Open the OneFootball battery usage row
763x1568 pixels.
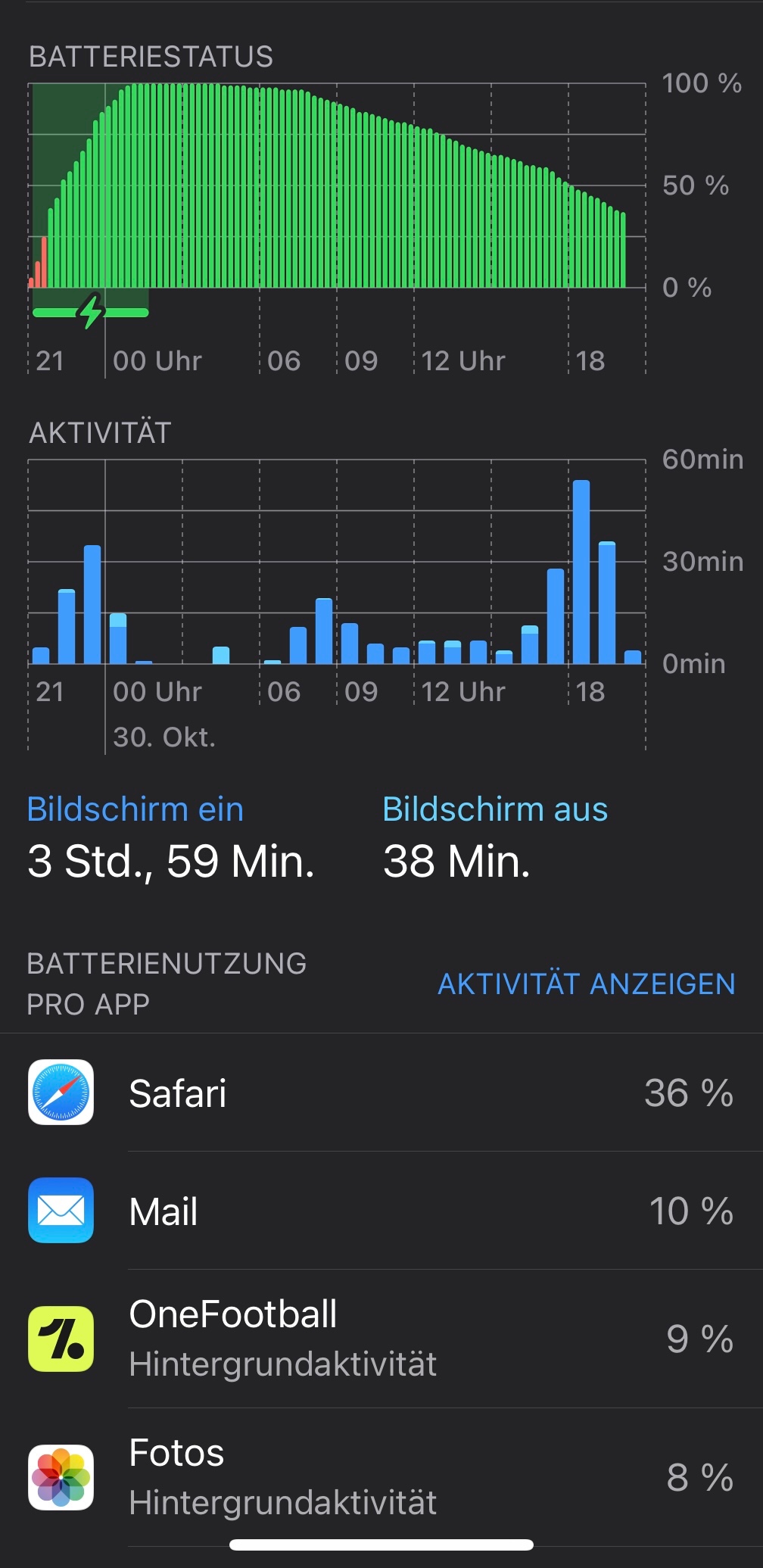click(x=381, y=1339)
